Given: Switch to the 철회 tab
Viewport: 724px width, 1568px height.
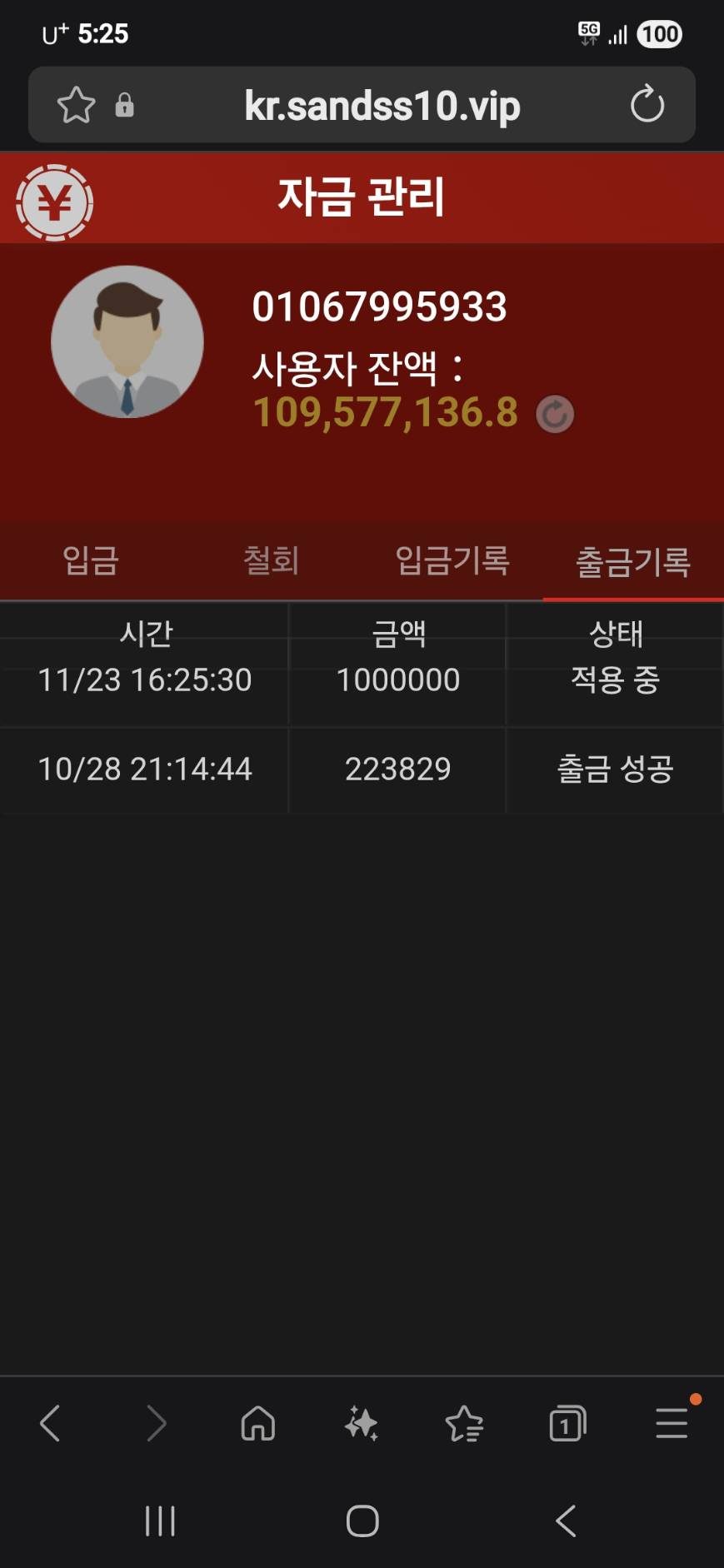Looking at the screenshot, I should [271, 560].
